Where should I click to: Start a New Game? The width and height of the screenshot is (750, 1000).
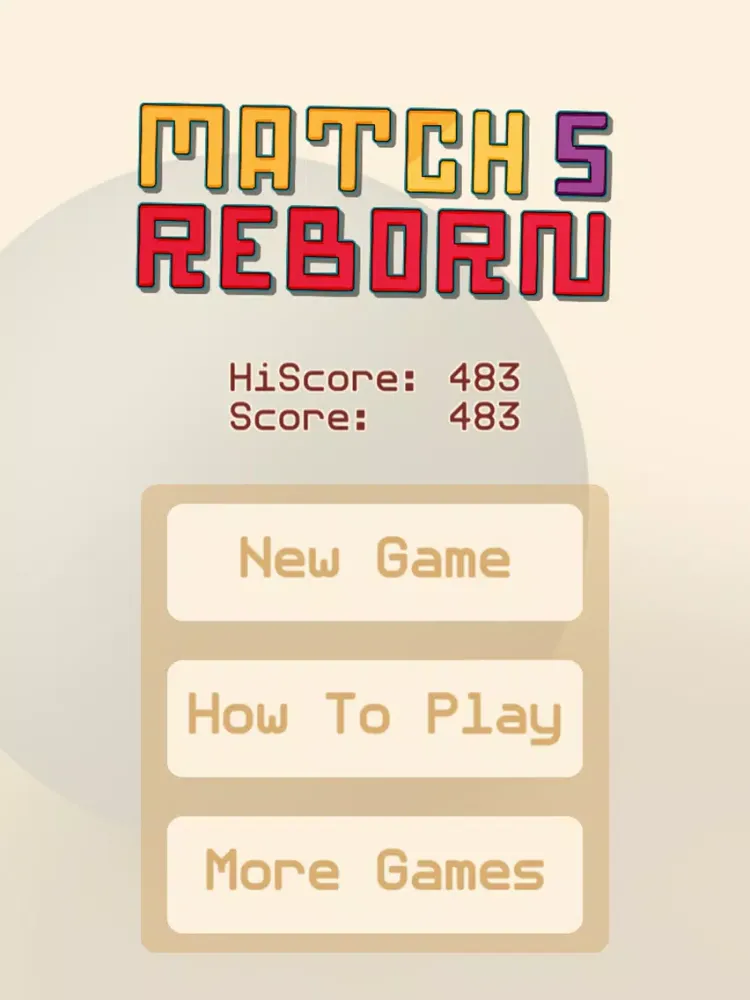point(374,561)
